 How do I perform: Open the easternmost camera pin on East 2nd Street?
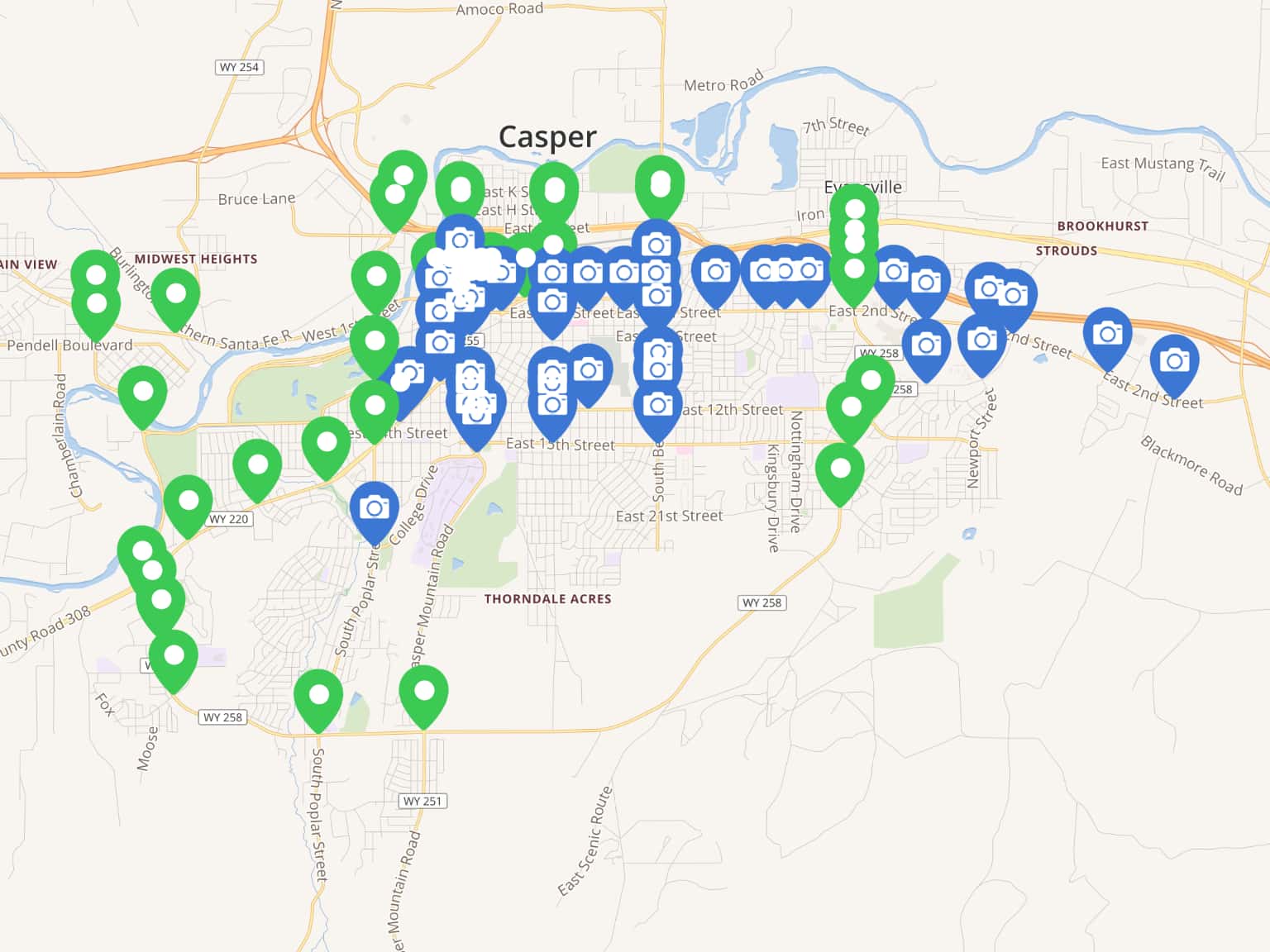point(1174,360)
